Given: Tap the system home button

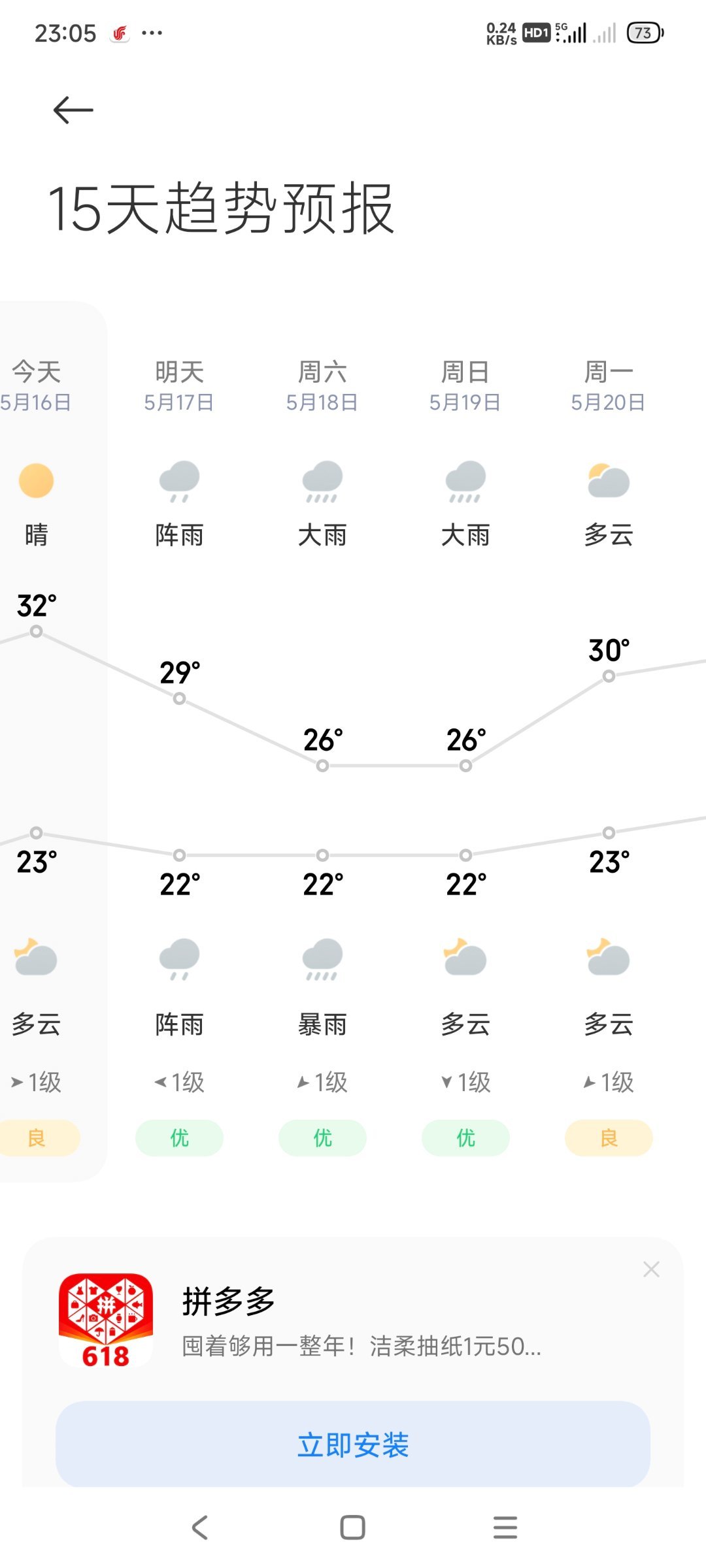Looking at the screenshot, I should (x=353, y=1527).
